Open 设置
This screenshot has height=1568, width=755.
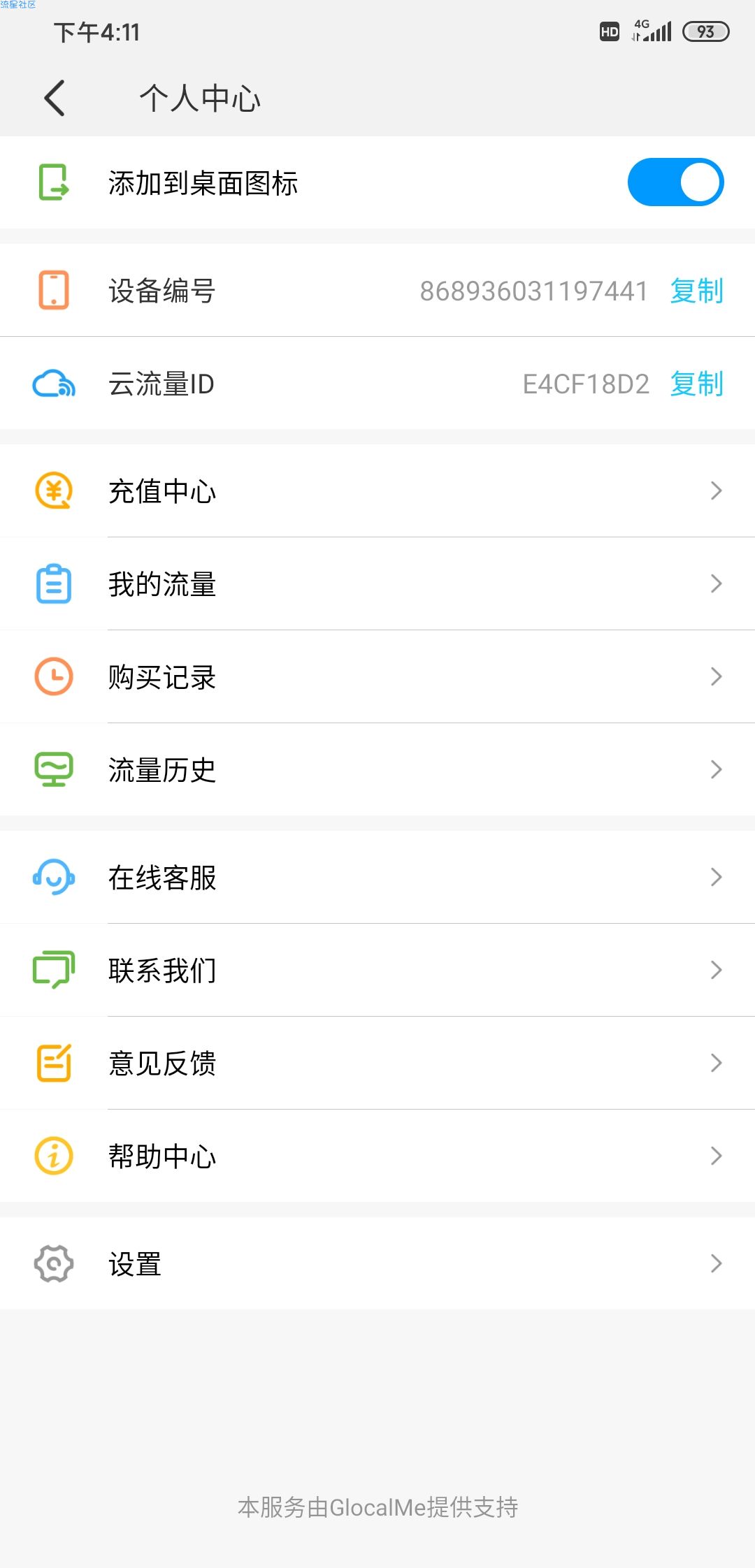(377, 1263)
